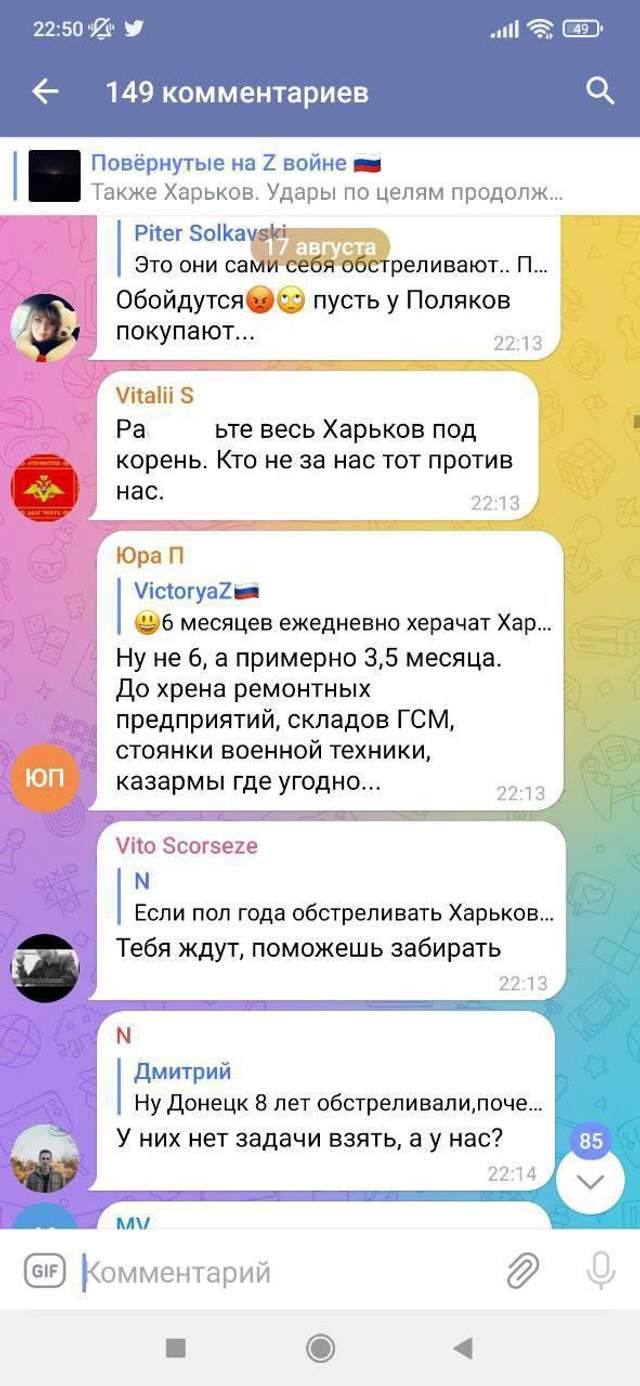640x1386 pixels.
Task: Open the quoted N message about Харьков
Action: 340,897
